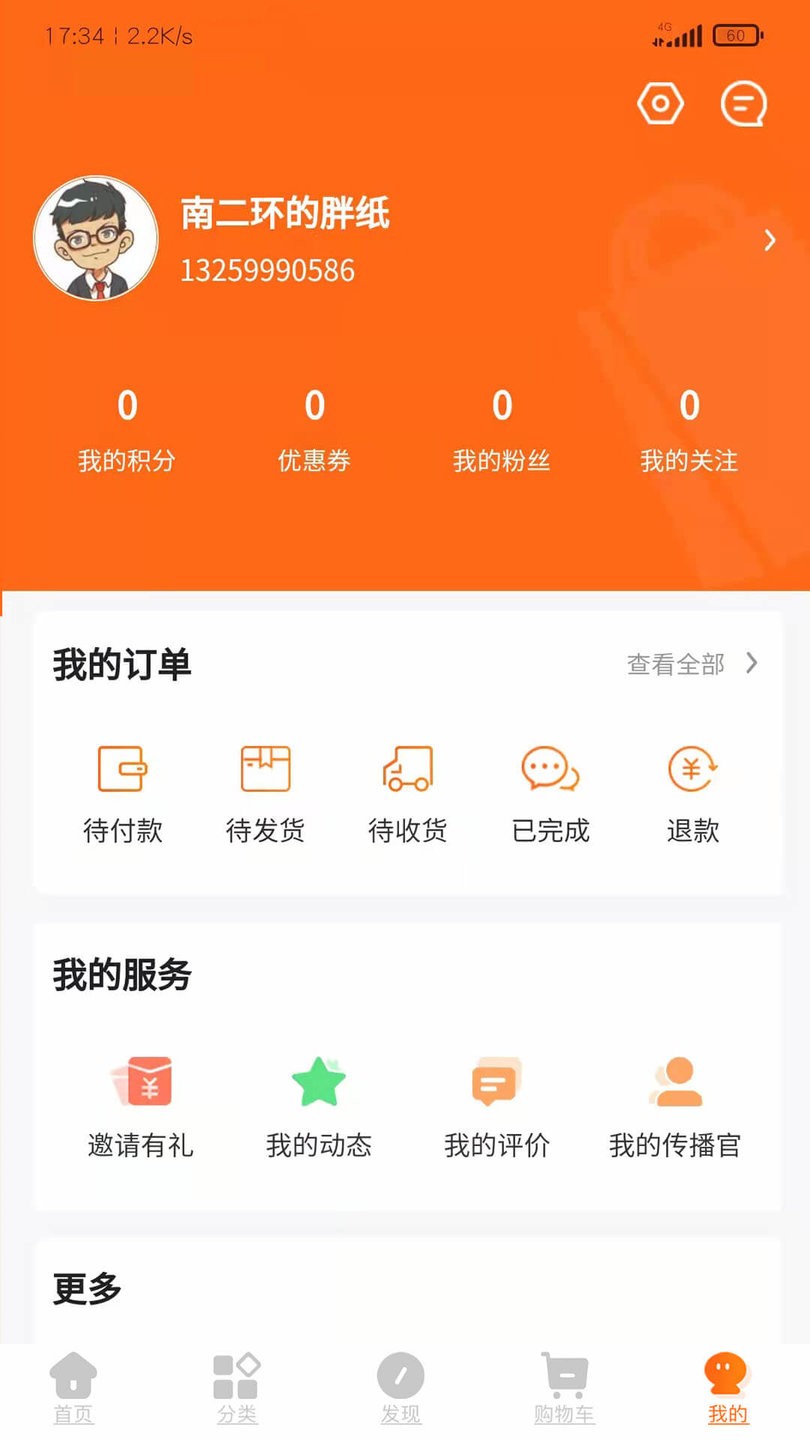Viewport: 810px width, 1440px height.
Task: Switch to the 首页 home tab
Action: coord(73,1385)
